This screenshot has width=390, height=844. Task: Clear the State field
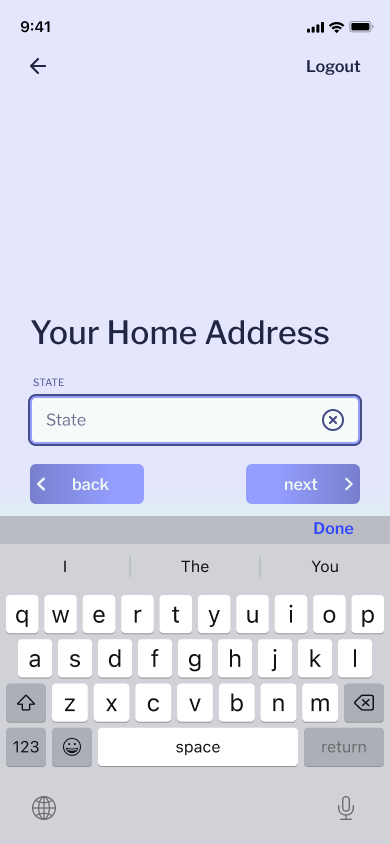click(332, 420)
